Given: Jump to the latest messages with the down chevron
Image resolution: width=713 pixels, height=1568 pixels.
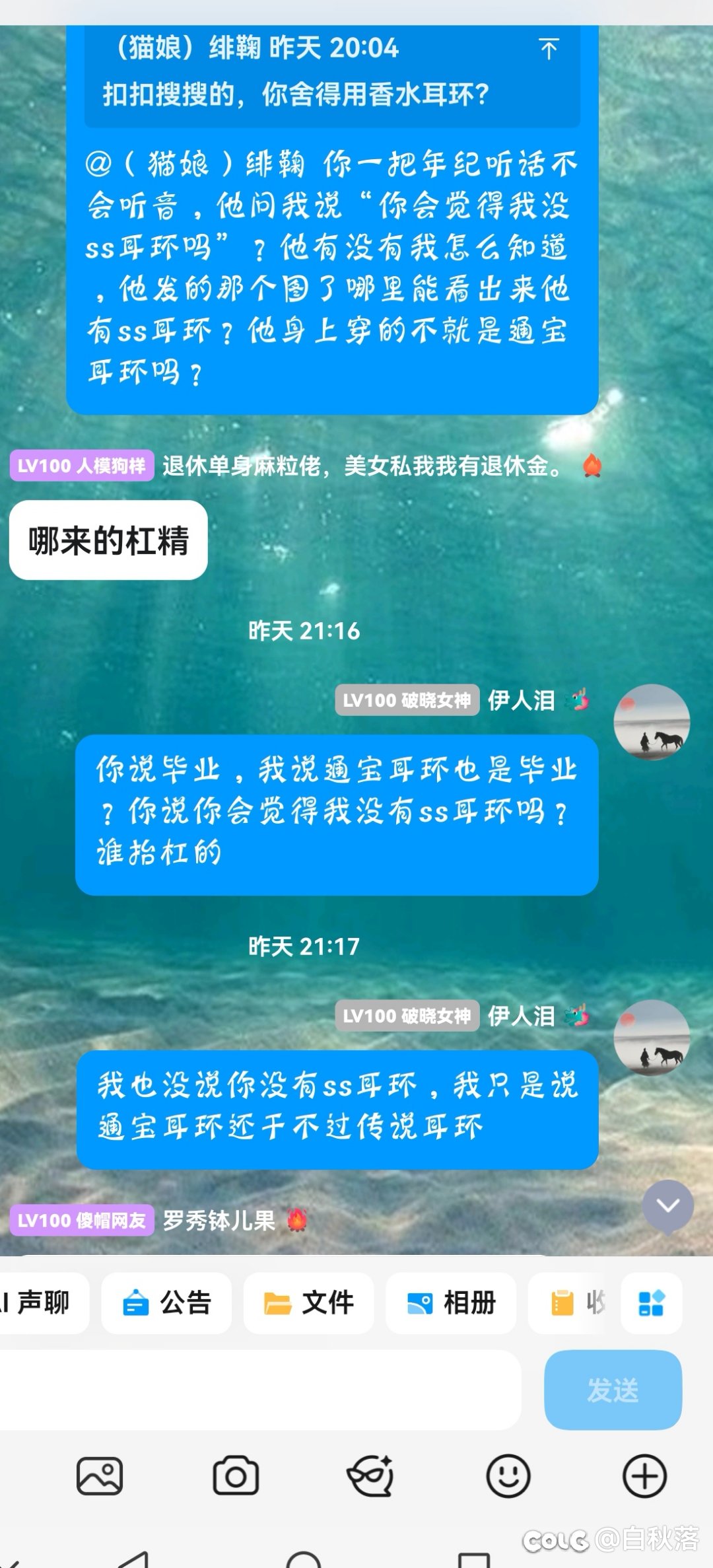Looking at the screenshot, I should click(667, 1205).
